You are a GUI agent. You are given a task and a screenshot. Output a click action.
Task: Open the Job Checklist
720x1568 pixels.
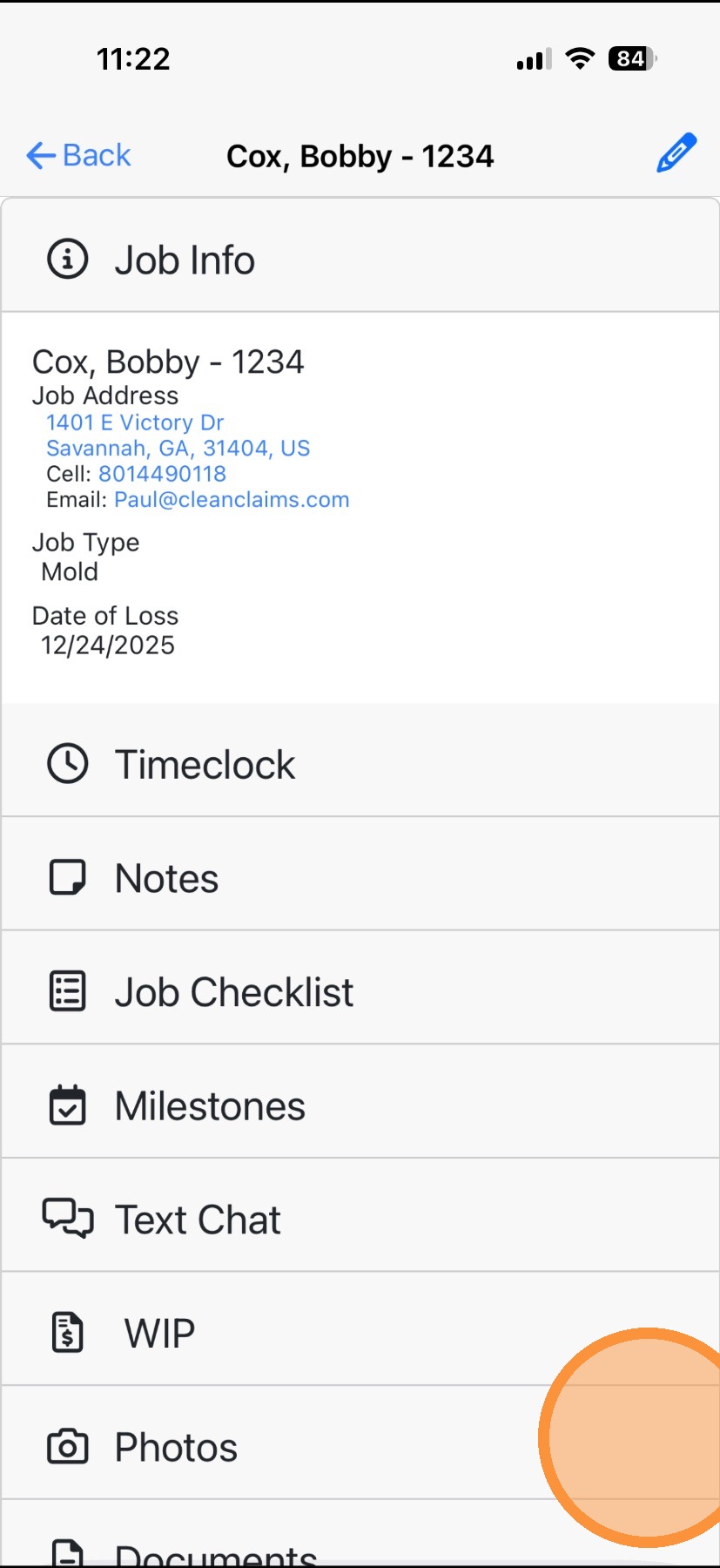point(233,992)
